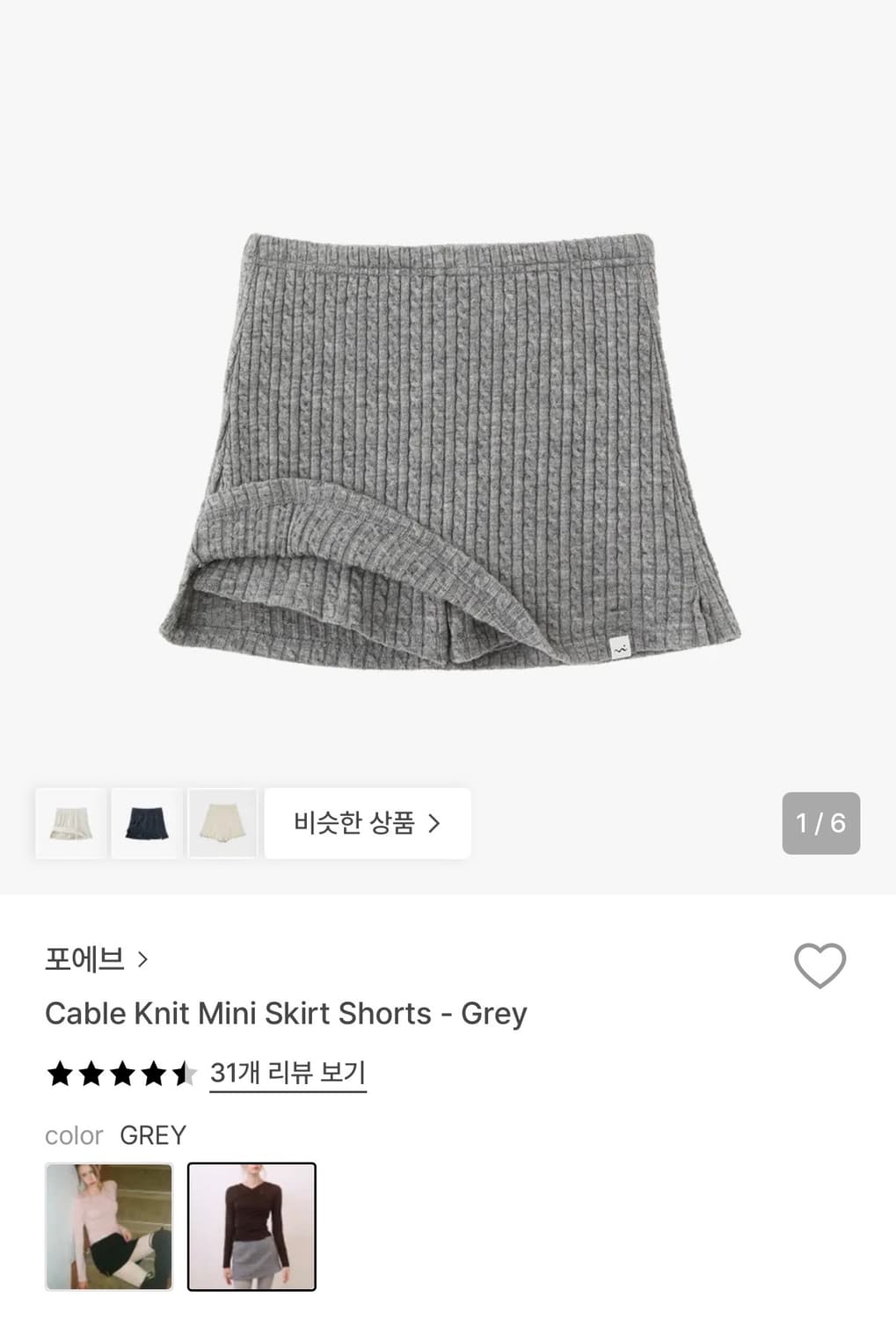Open 31개 리뷰 보기 reviews link

(x=287, y=1073)
